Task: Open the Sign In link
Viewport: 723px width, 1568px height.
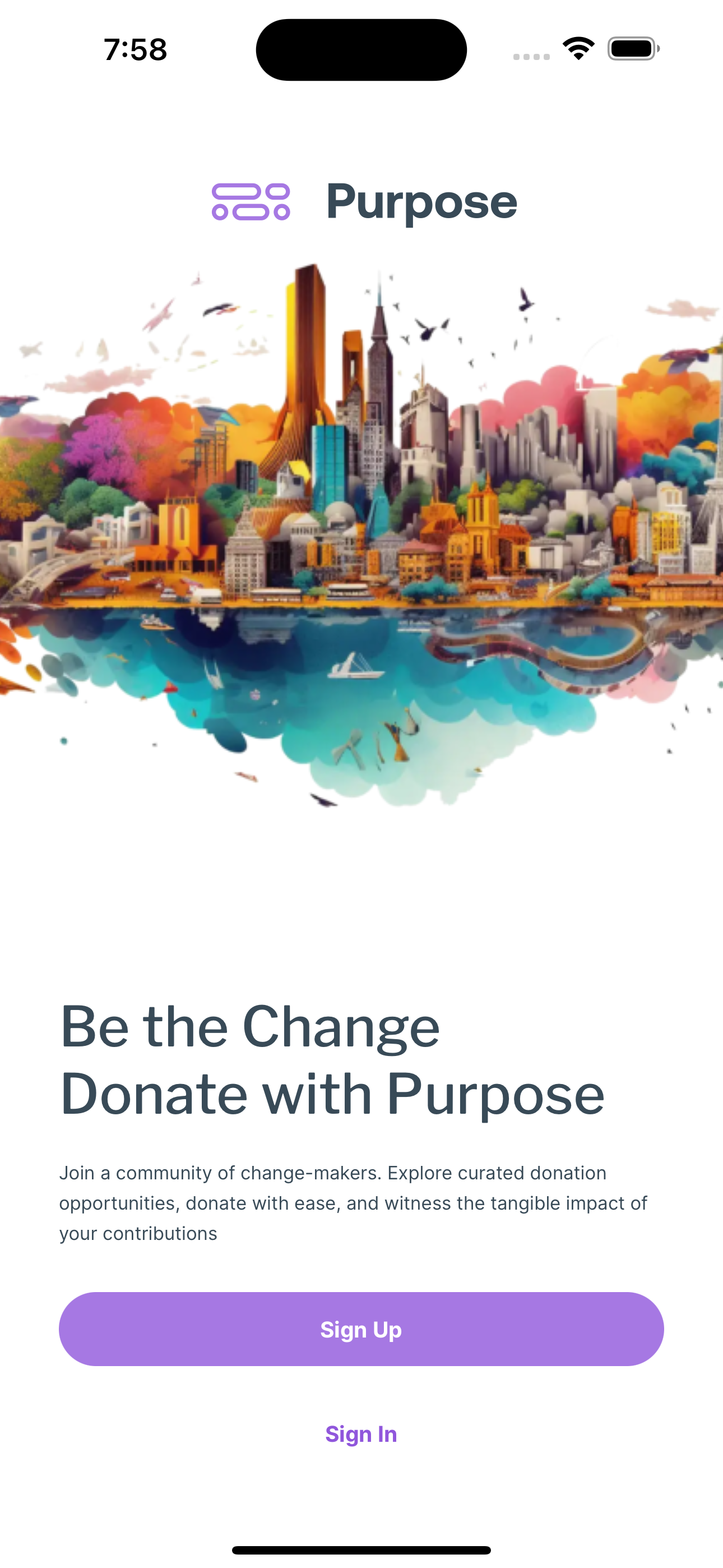Action: 361,1434
